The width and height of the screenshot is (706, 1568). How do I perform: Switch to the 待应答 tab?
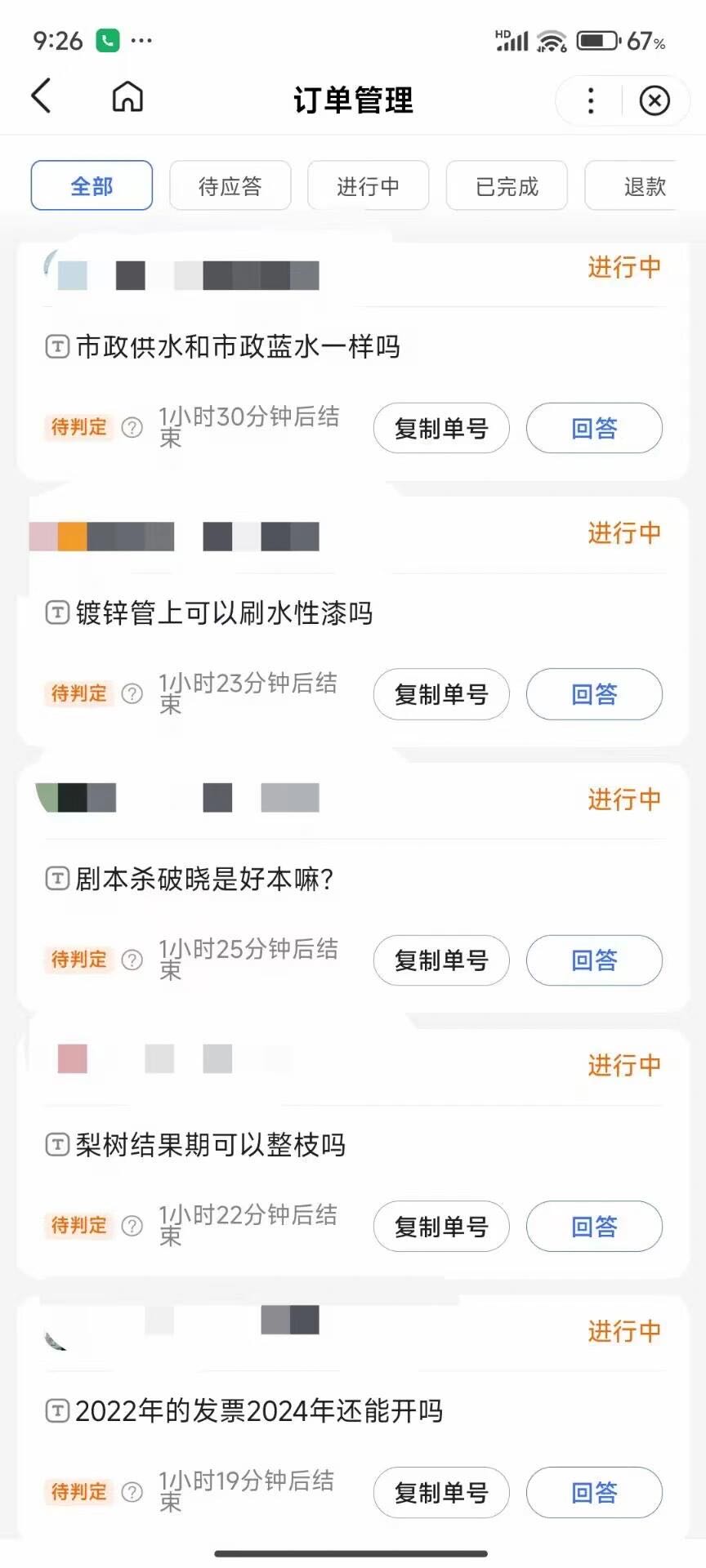230,186
